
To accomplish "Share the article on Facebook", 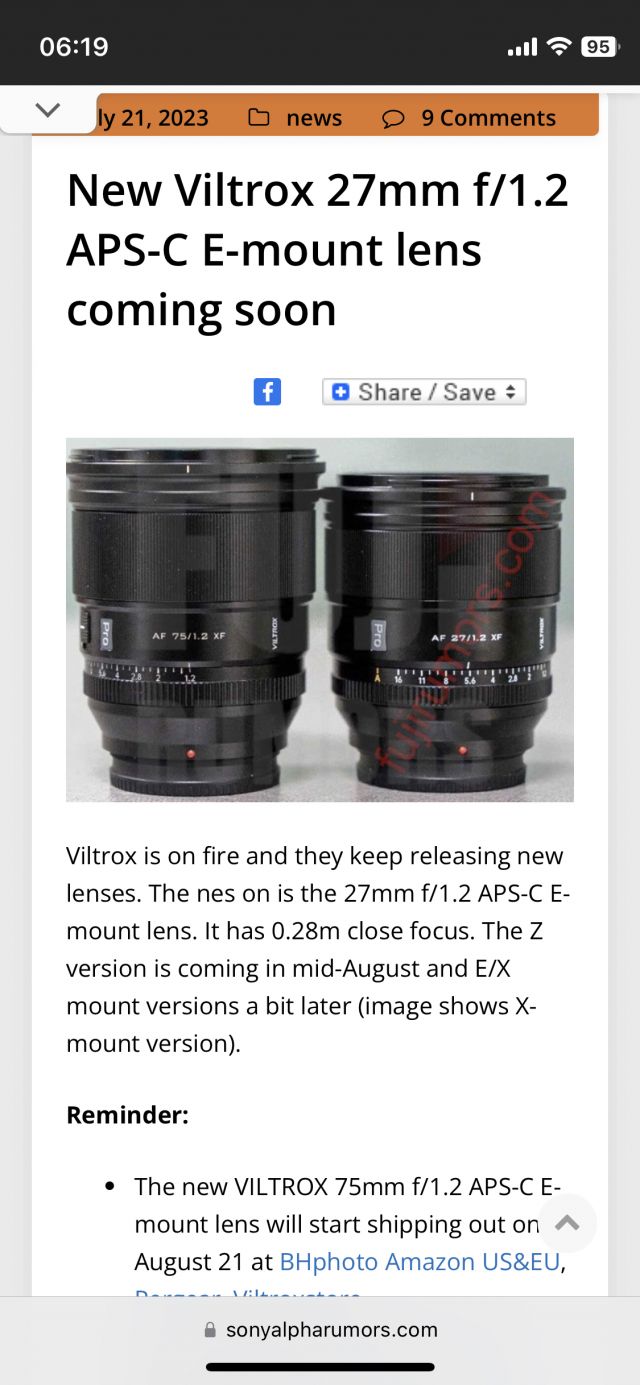I will [267, 392].
